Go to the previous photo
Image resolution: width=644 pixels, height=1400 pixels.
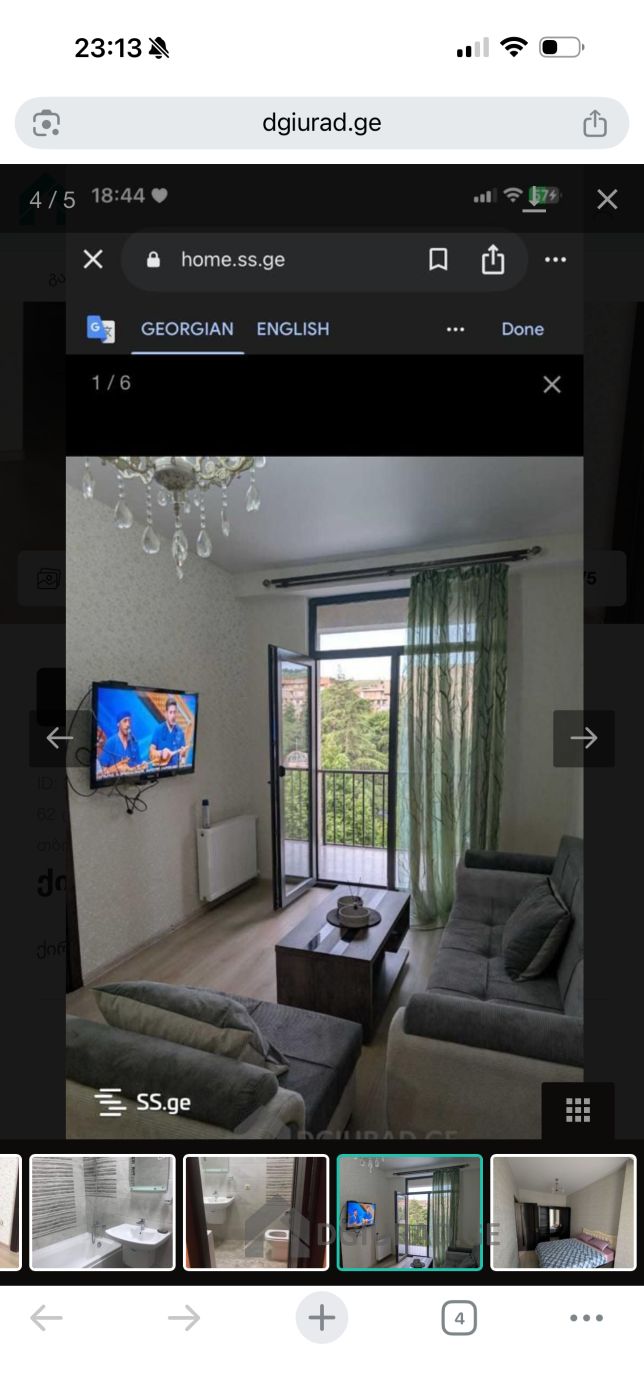click(59, 738)
